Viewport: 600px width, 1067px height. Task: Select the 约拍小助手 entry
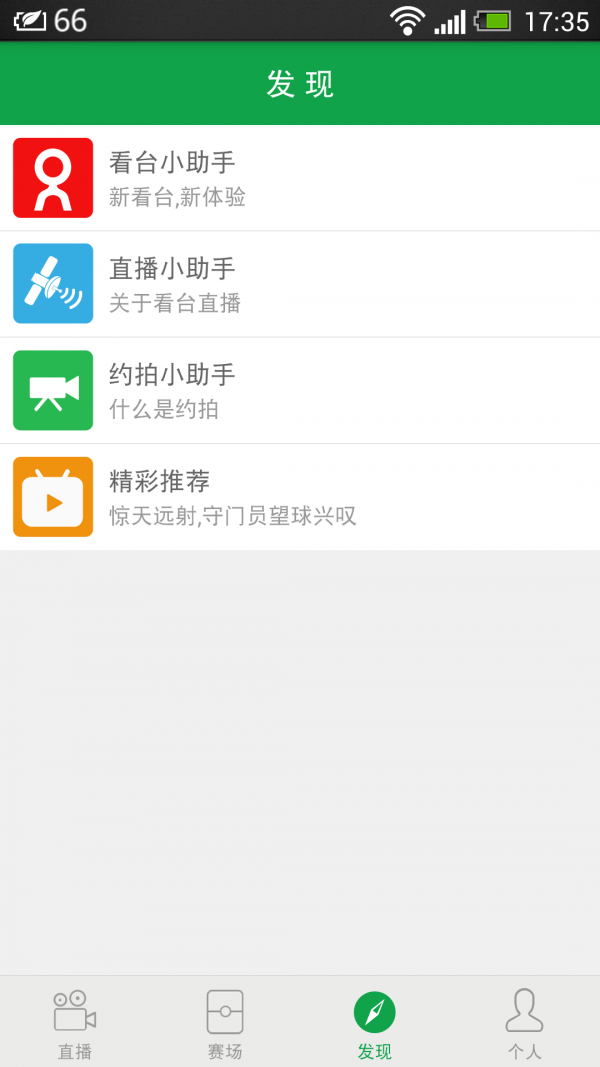[300, 391]
